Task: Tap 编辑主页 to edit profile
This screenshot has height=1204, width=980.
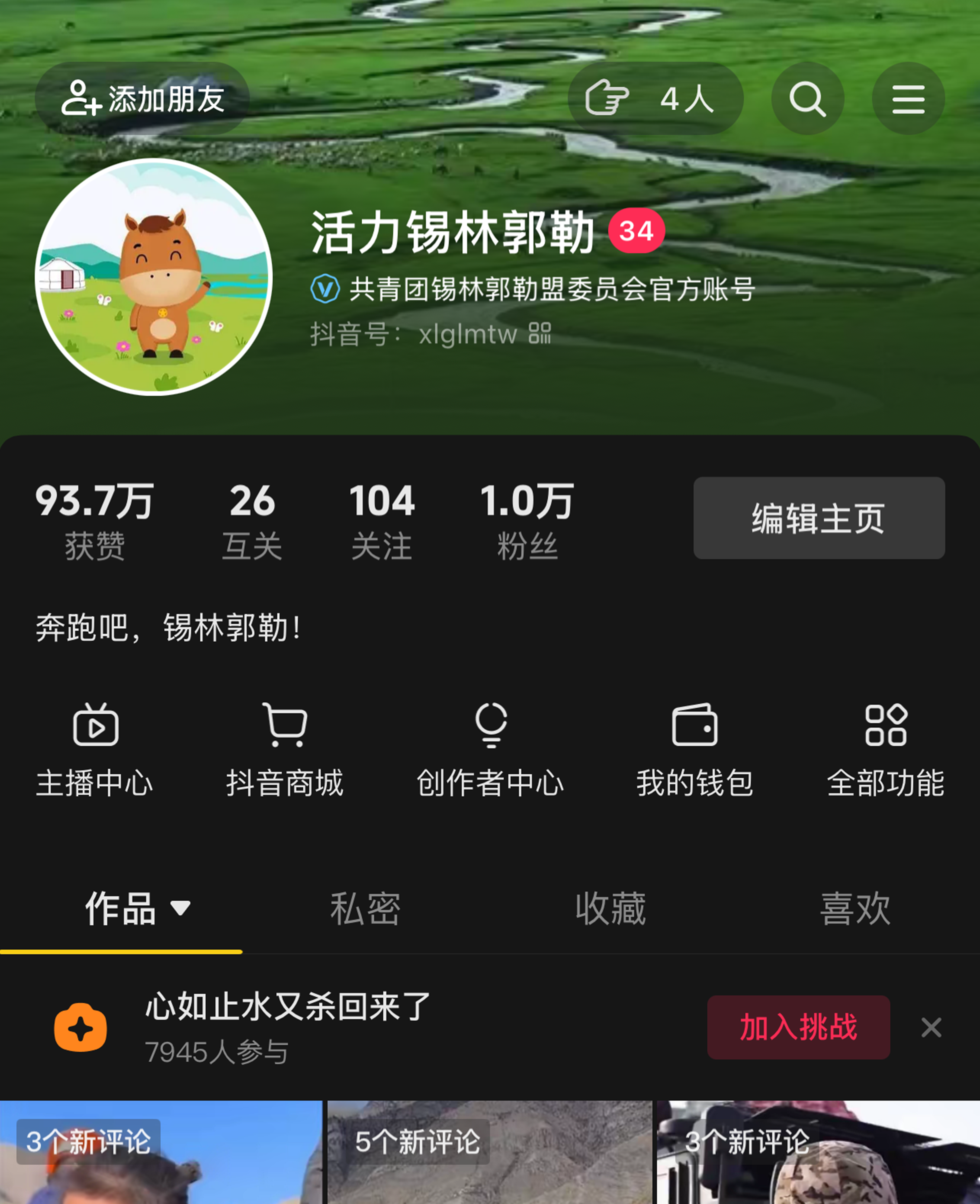Action: click(819, 518)
